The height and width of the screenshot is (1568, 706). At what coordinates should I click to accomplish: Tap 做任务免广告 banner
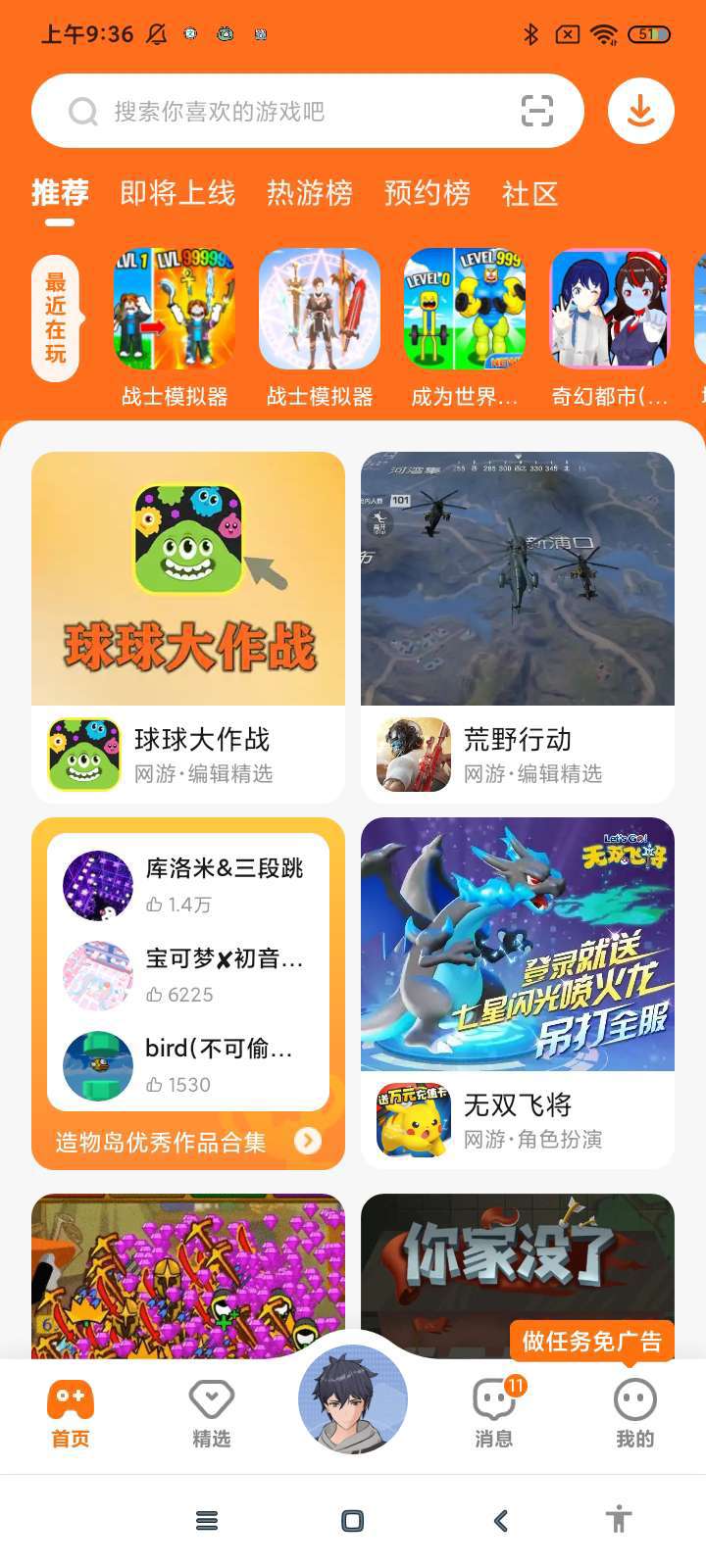pos(591,1341)
